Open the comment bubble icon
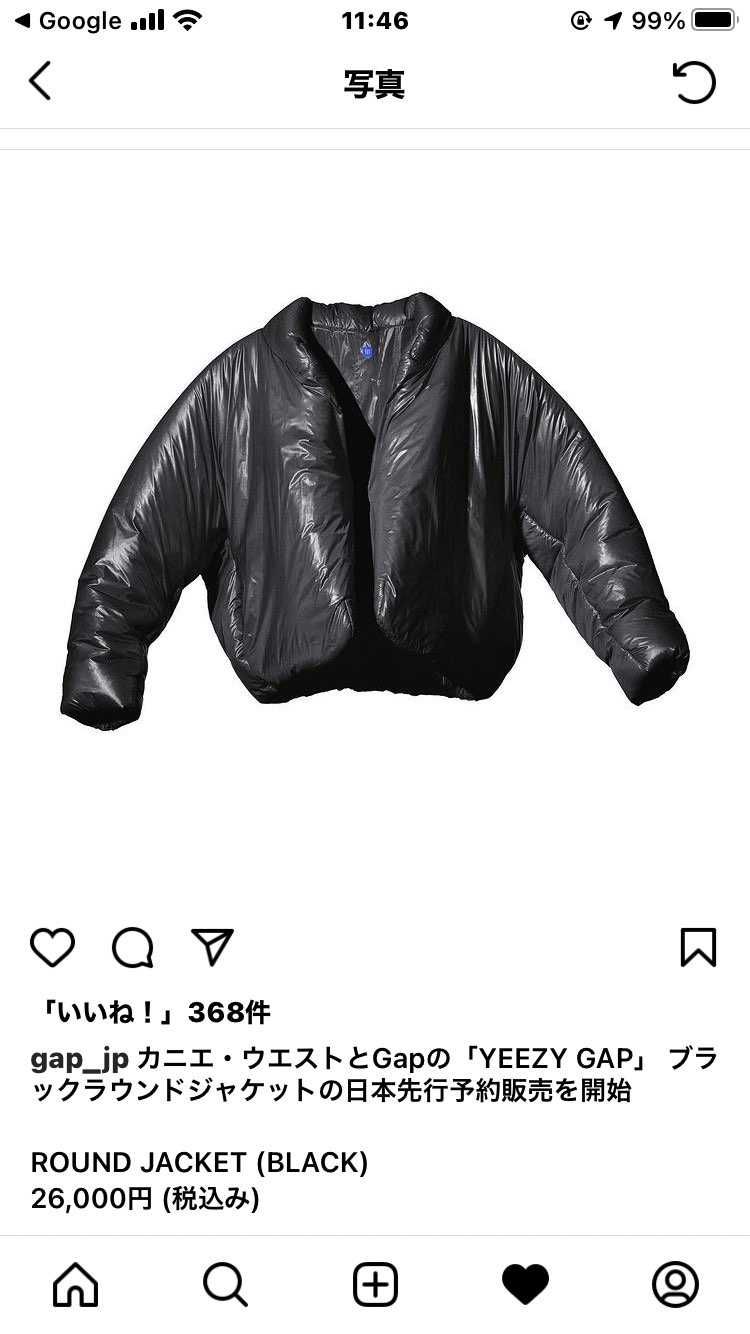This screenshot has width=750, height=1334. coord(132,947)
